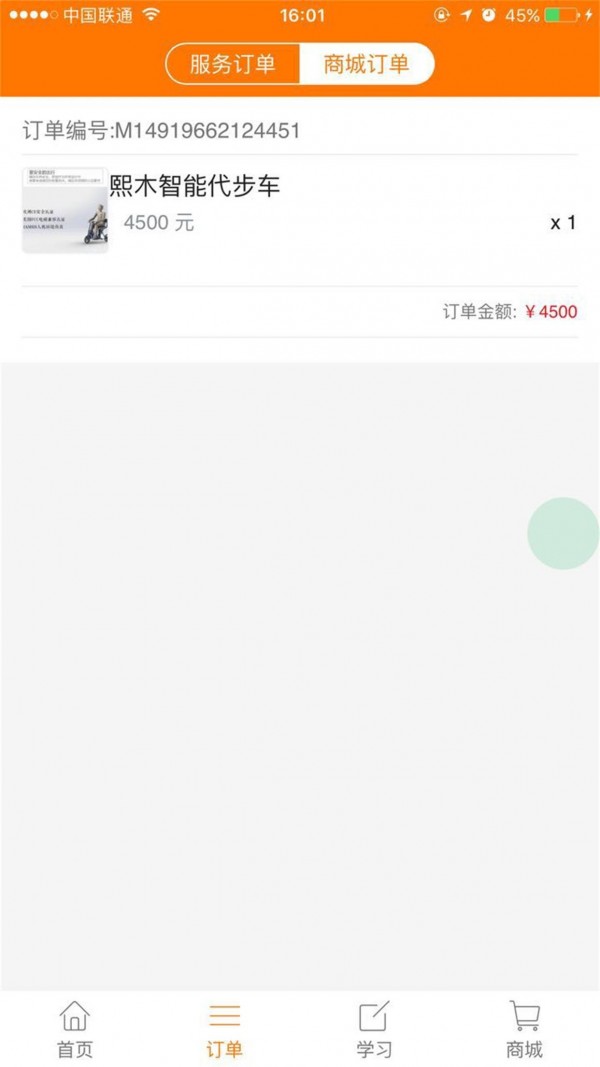Go to the 首页 home tab

[75, 1029]
